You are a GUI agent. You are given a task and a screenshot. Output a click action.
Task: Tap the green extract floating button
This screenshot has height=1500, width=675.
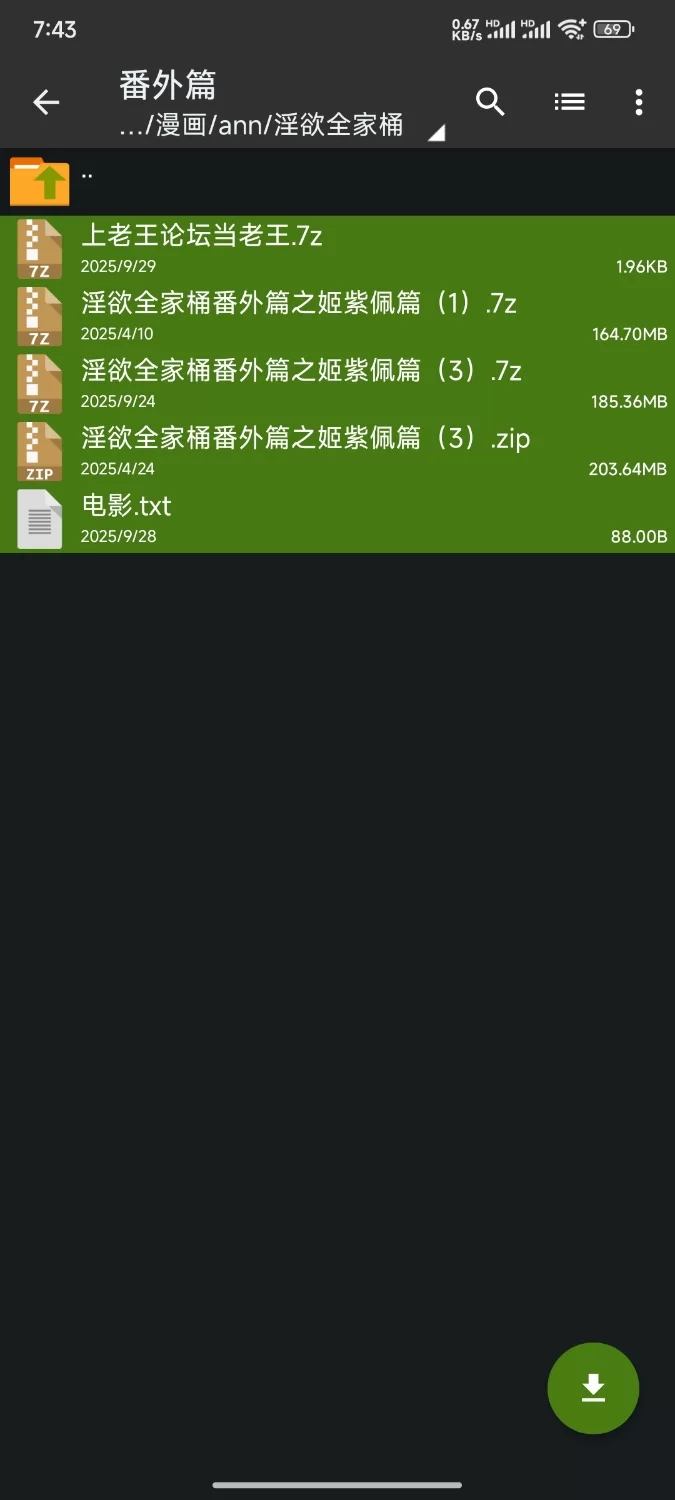coord(593,1388)
